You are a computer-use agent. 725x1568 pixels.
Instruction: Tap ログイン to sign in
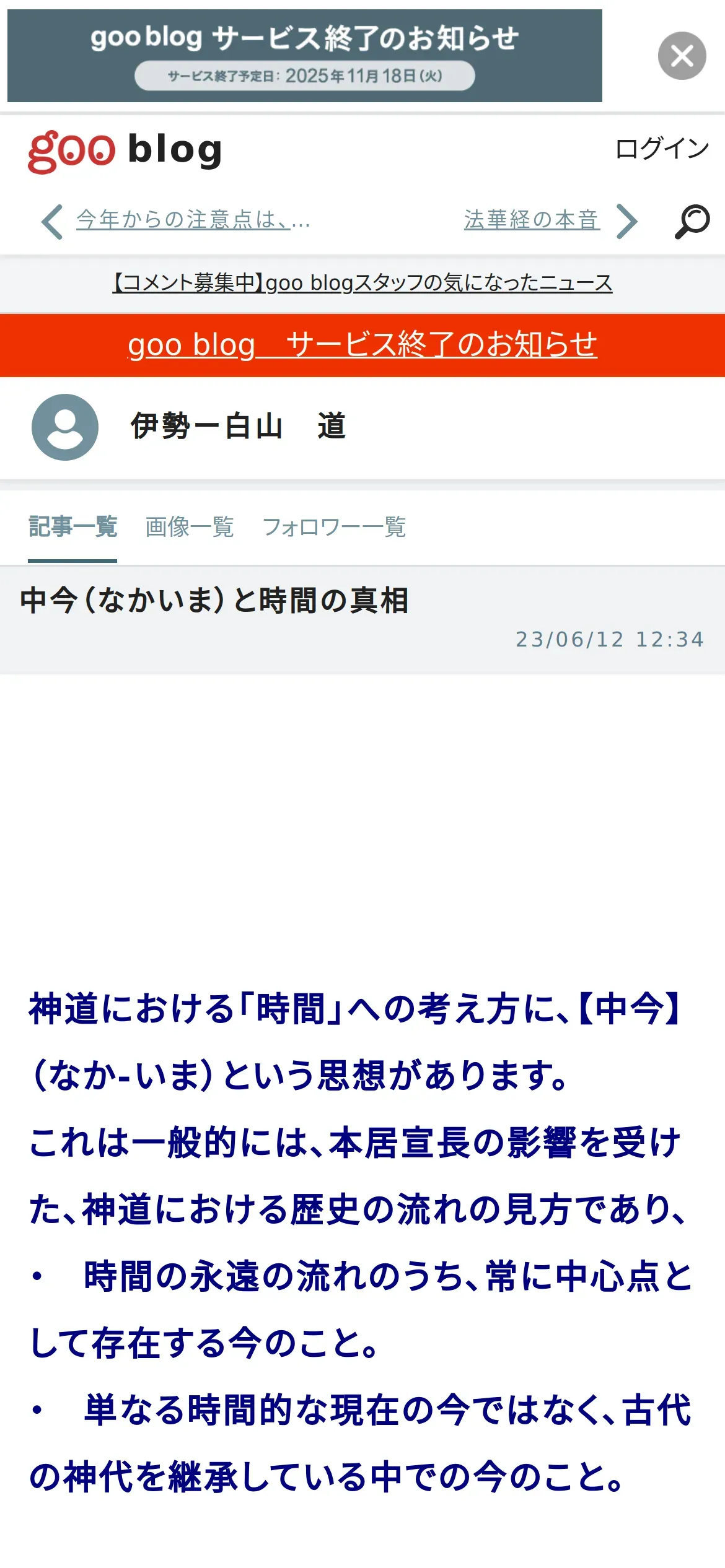[662, 149]
